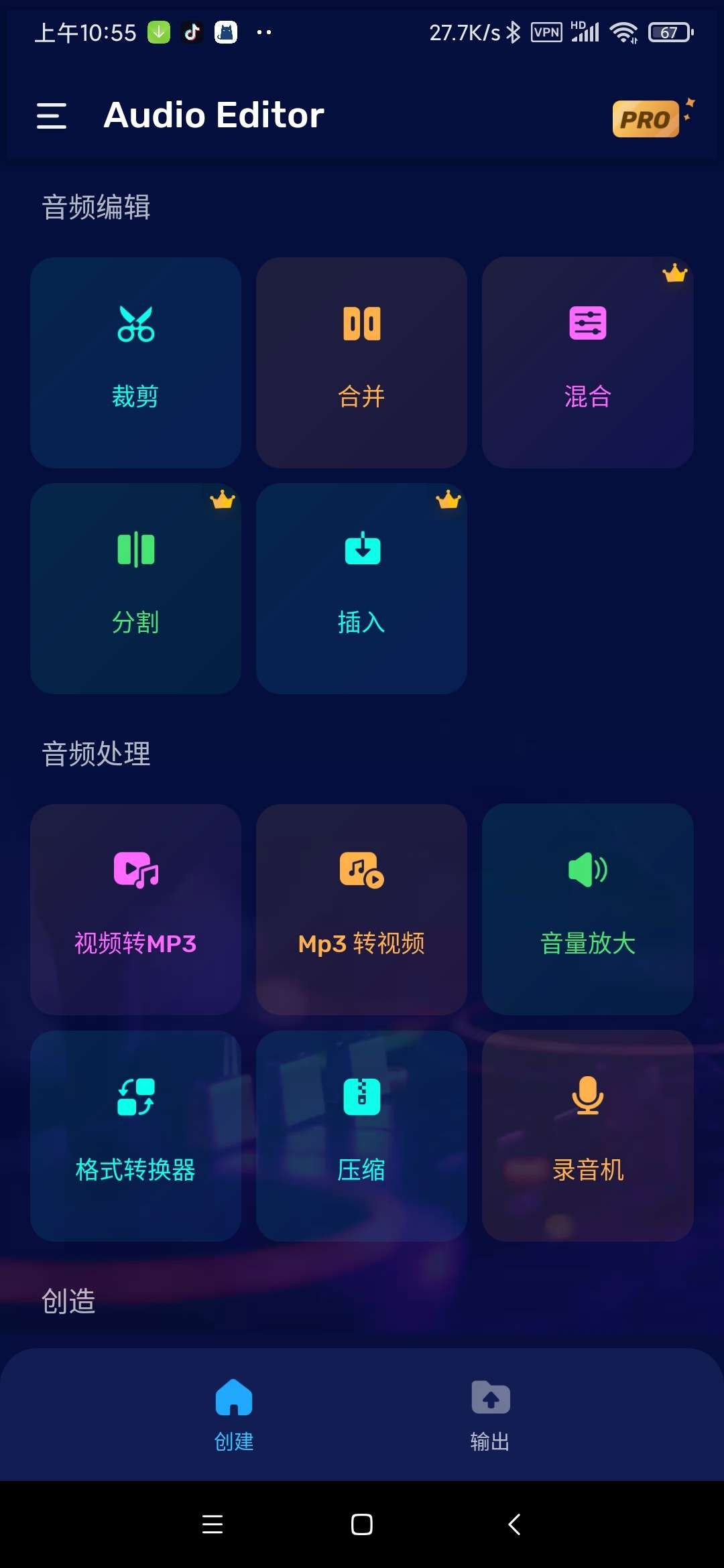724x1568 pixels.
Task: Select 视频转MP3 converter
Action: (x=135, y=909)
